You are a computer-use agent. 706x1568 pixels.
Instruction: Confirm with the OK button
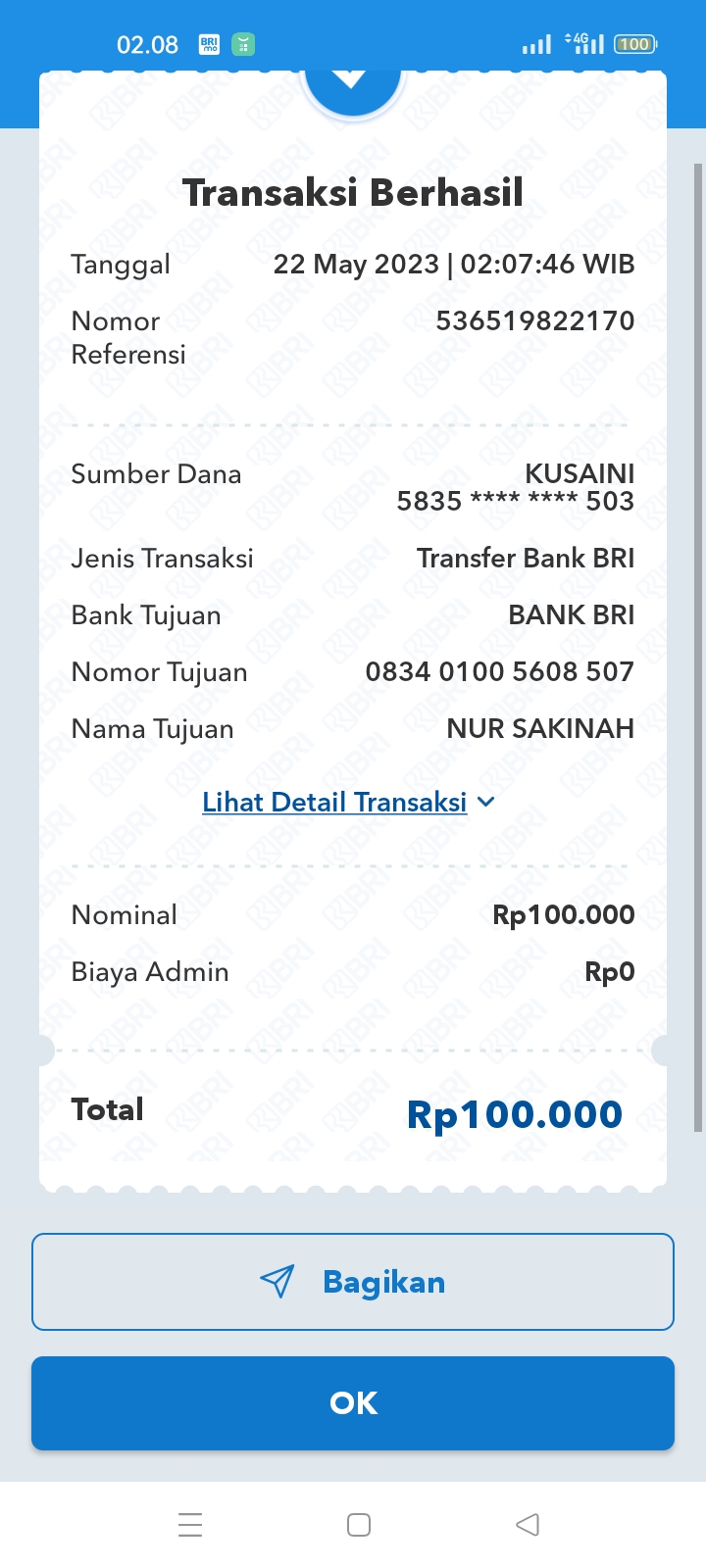click(353, 1403)
